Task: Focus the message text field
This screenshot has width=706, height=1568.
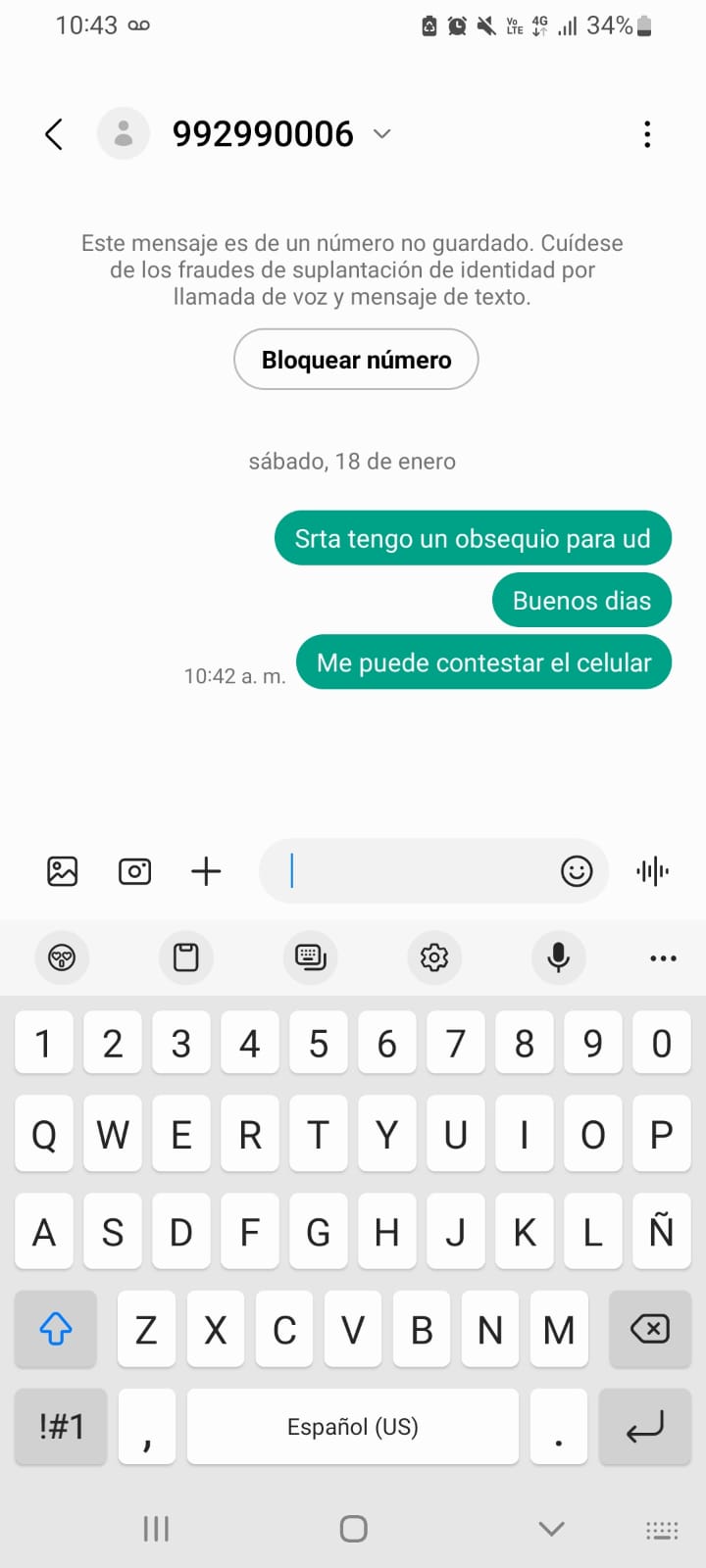Action: click(412, 871)
